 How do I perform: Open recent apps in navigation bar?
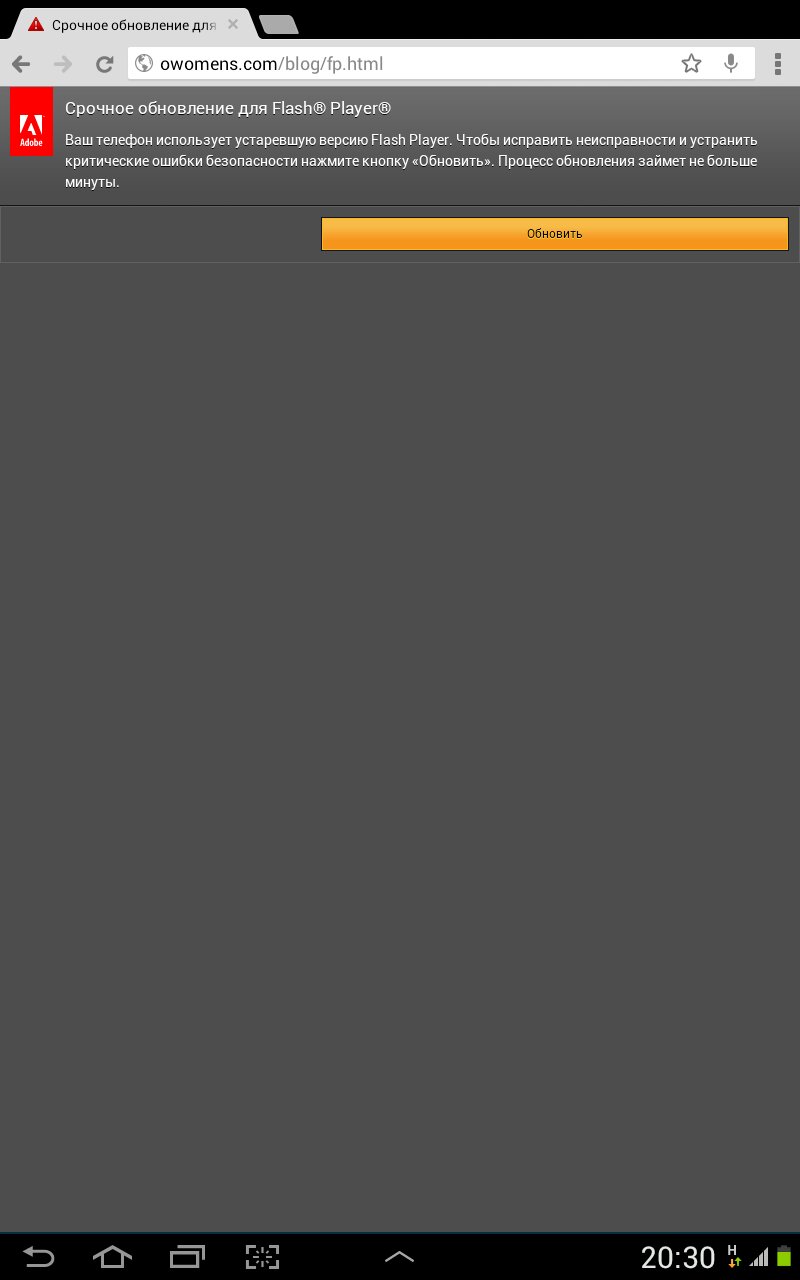[187, 1257]
